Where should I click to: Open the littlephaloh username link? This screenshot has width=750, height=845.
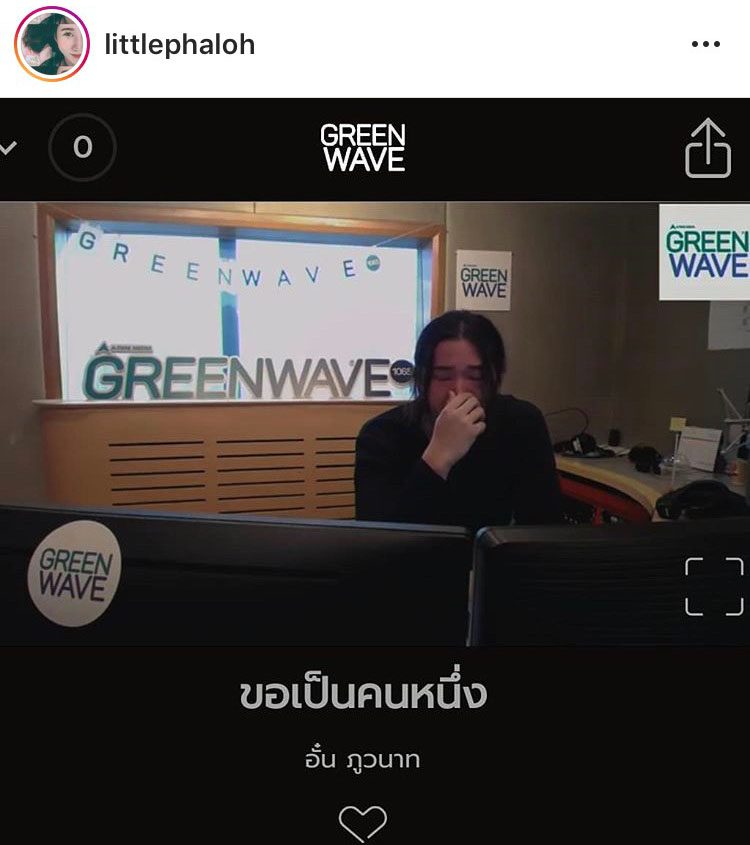[180, 45]
